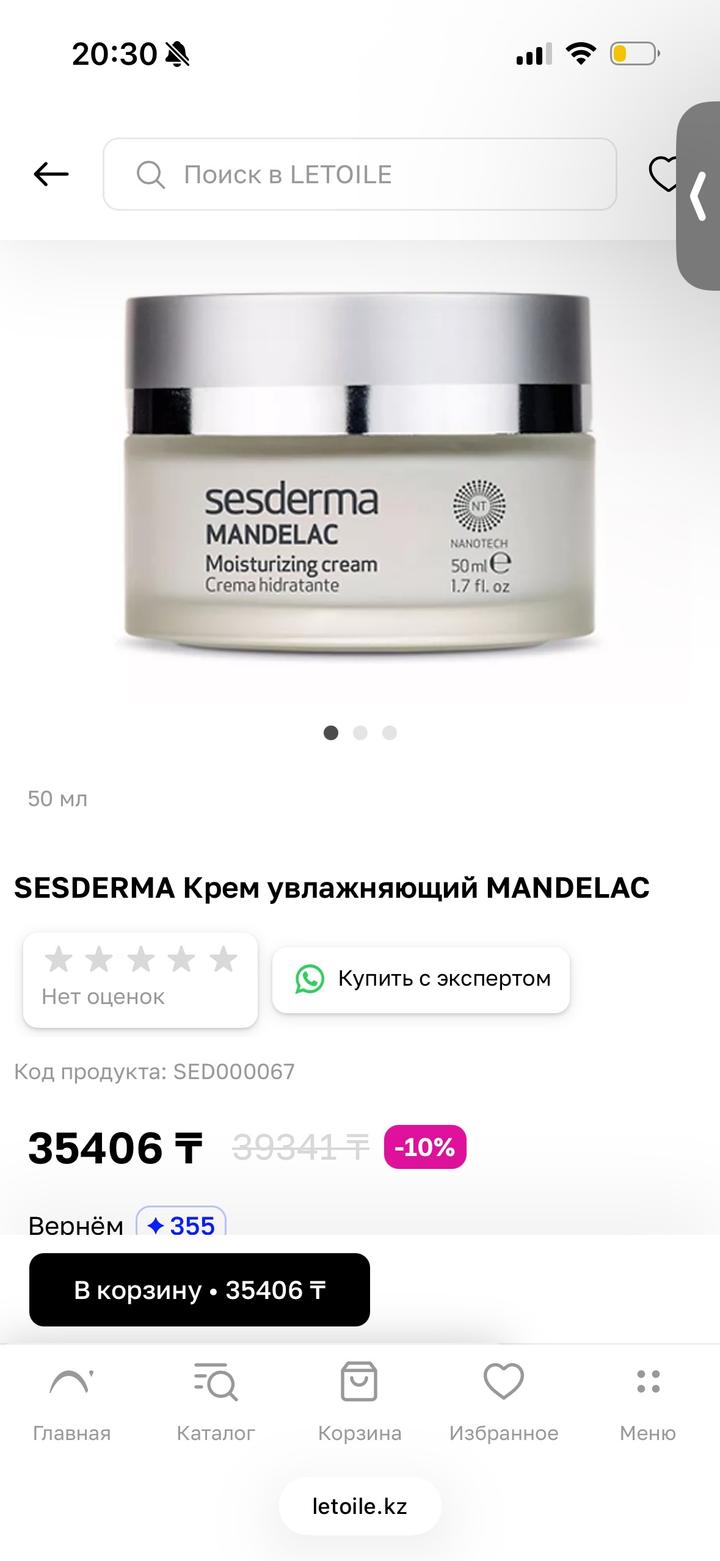Open the SESDERMA MANDELAC product photo
The image size is (720, 1561).
coord(360,470)
